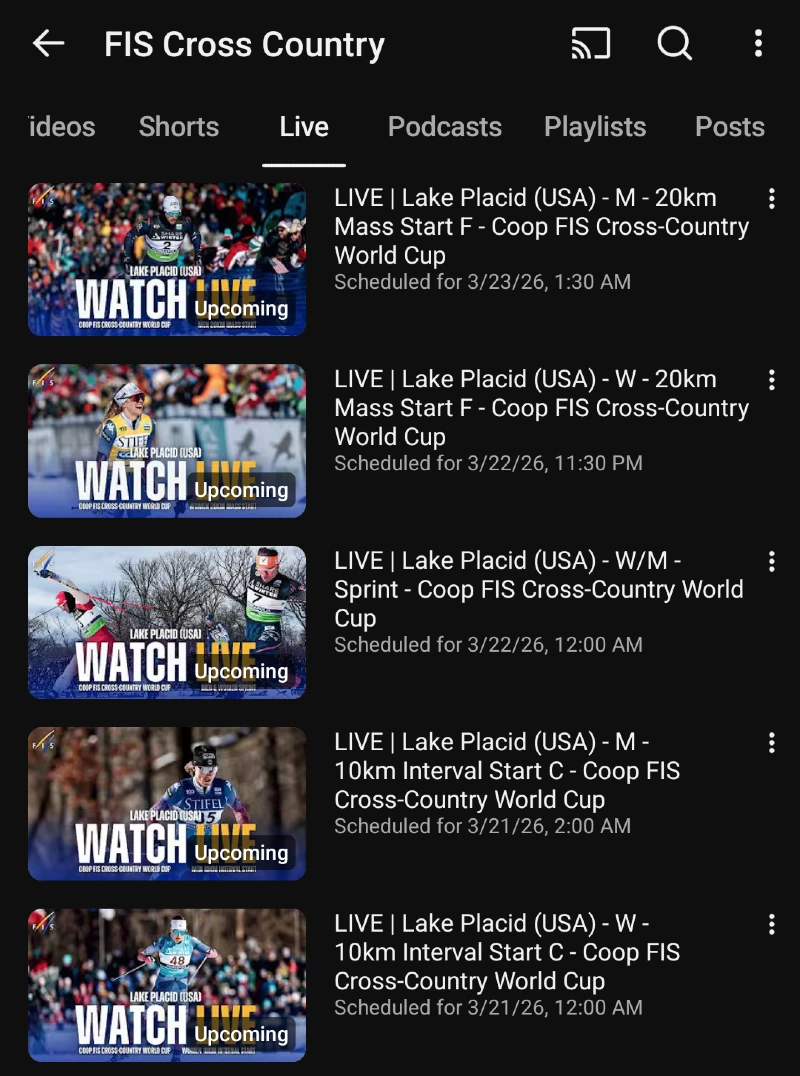Image resolution: width=800 pixels, height=1076 pixels.
Task: Switch to the Shorts tab
Action: pyautogui.click(x=179, y=127)
